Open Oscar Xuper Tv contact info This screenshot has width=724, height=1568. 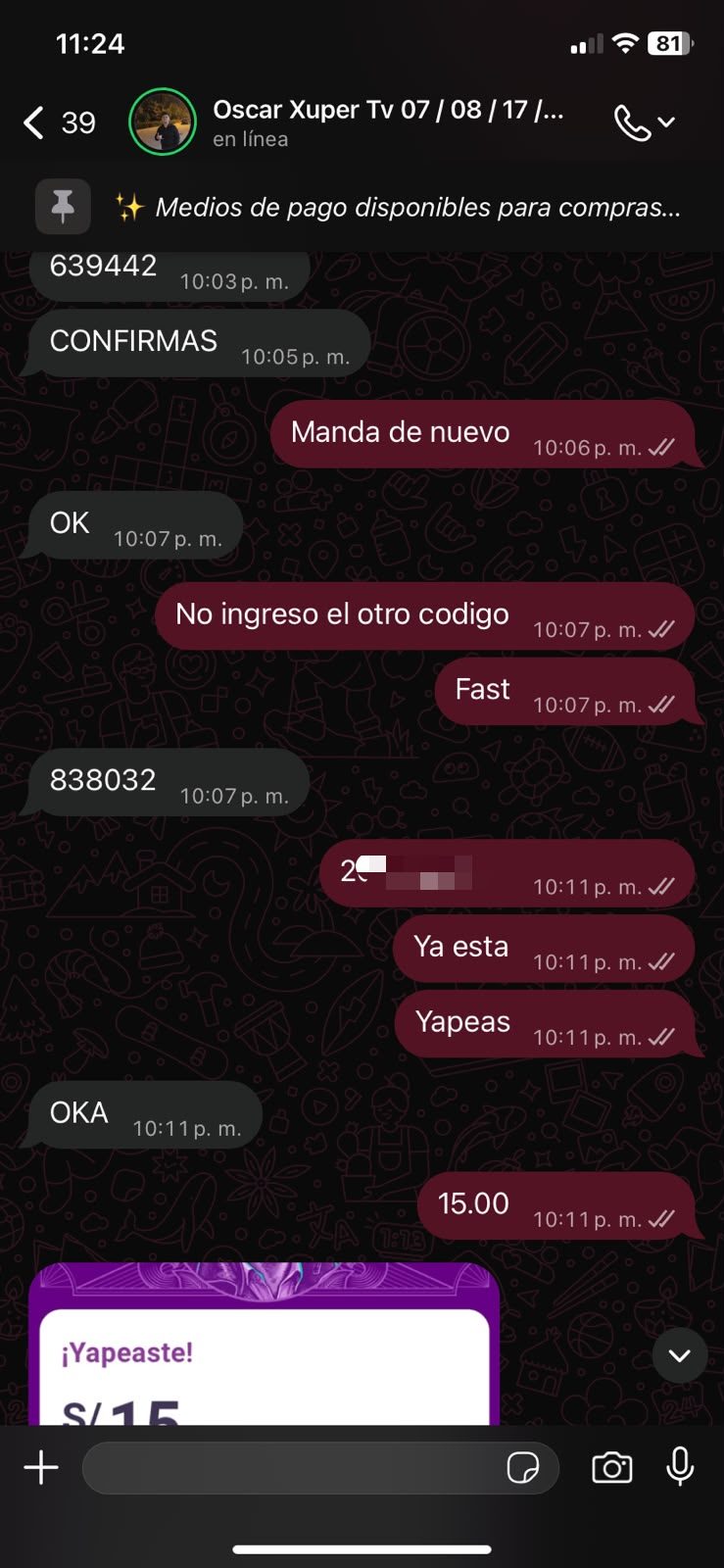pyautogui.click(x=388, y=122)
